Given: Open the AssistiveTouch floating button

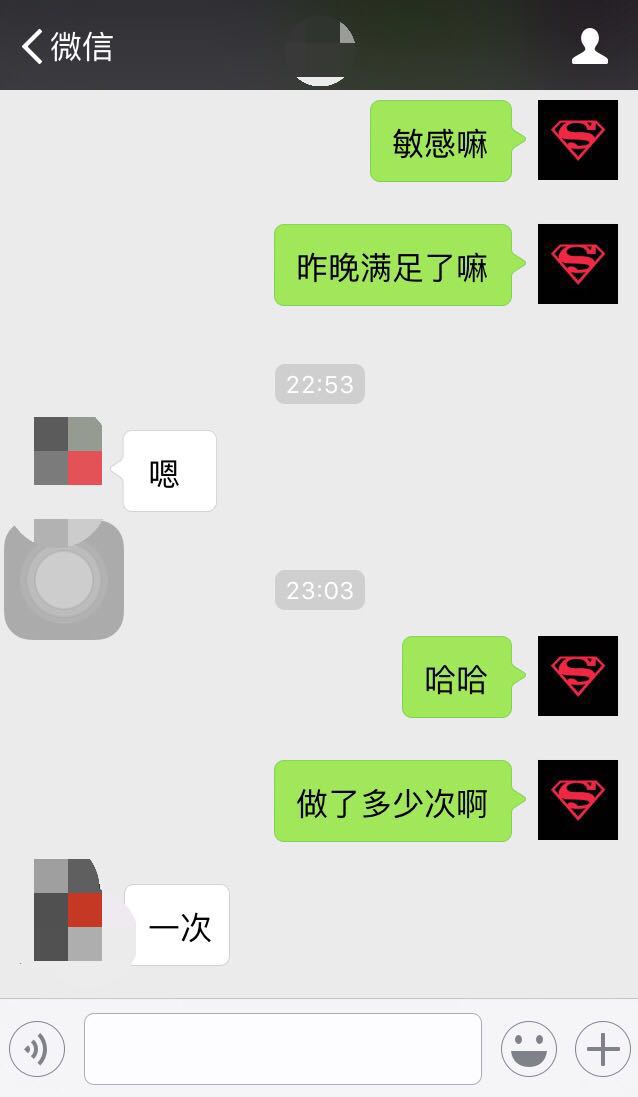Looking at the screenshot, I should 64,579.
